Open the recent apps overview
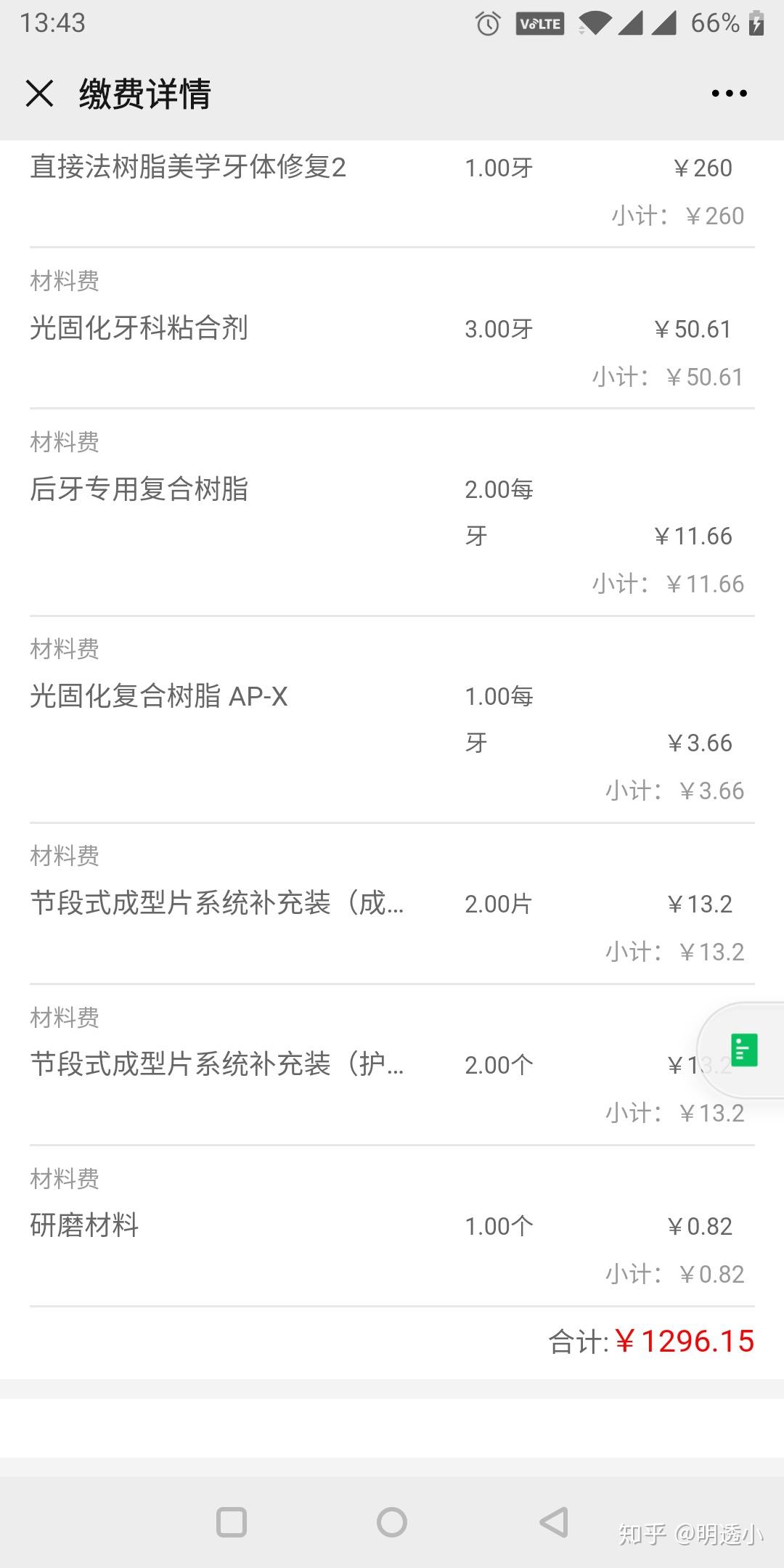This screenshot has width=784, height=1568. point(232,1522)
